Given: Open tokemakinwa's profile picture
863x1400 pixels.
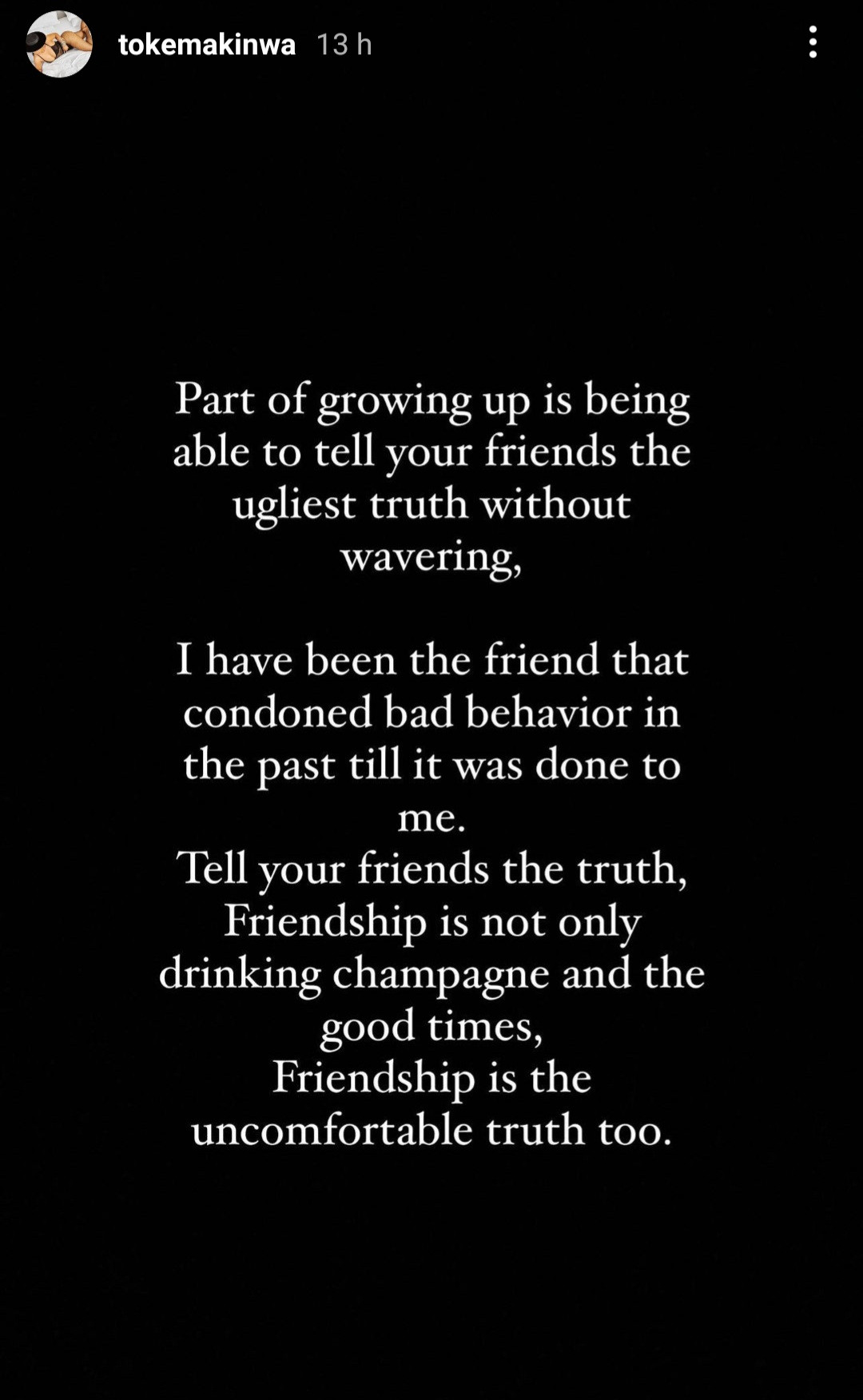Looking at the screenshot, I should coord(59,44).
